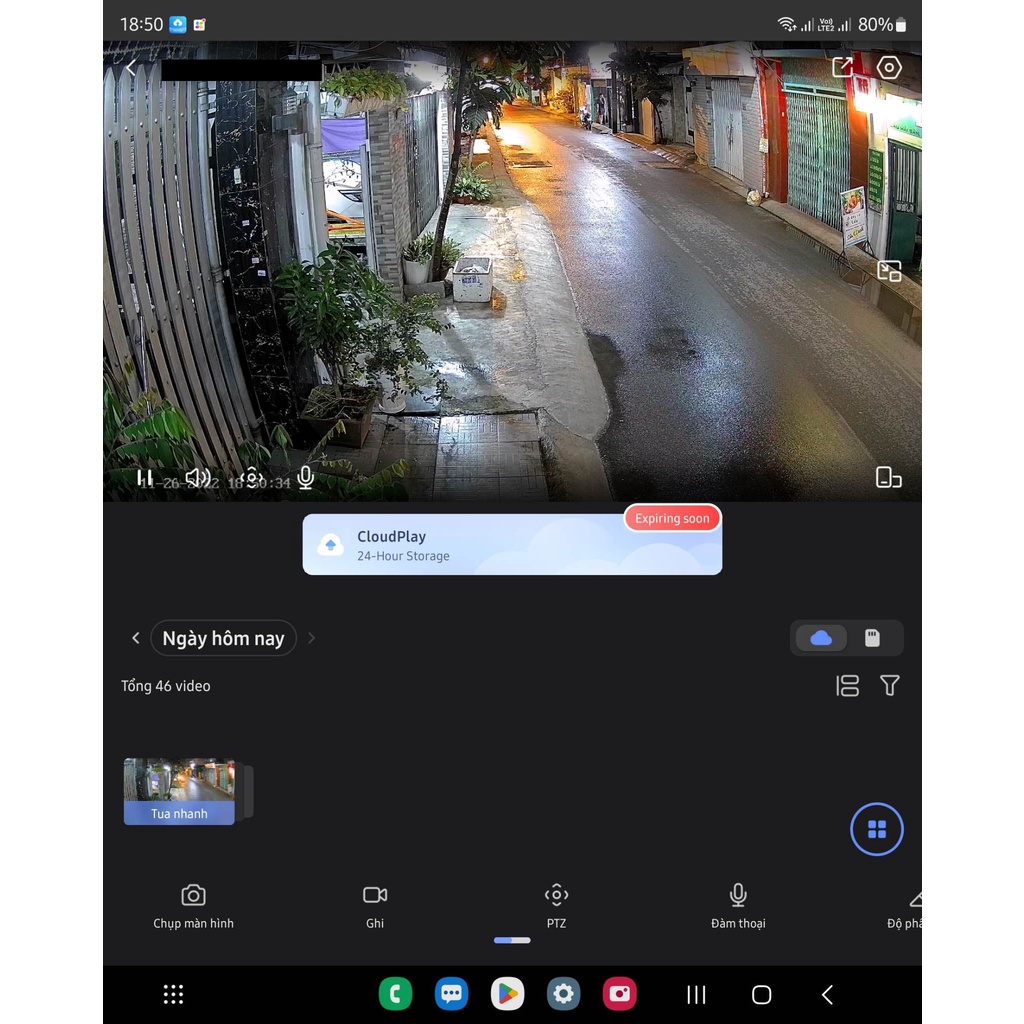Switch to cloud storage recordings
This screenshot has width=1024, height=1024.
[x=821, y=638]
